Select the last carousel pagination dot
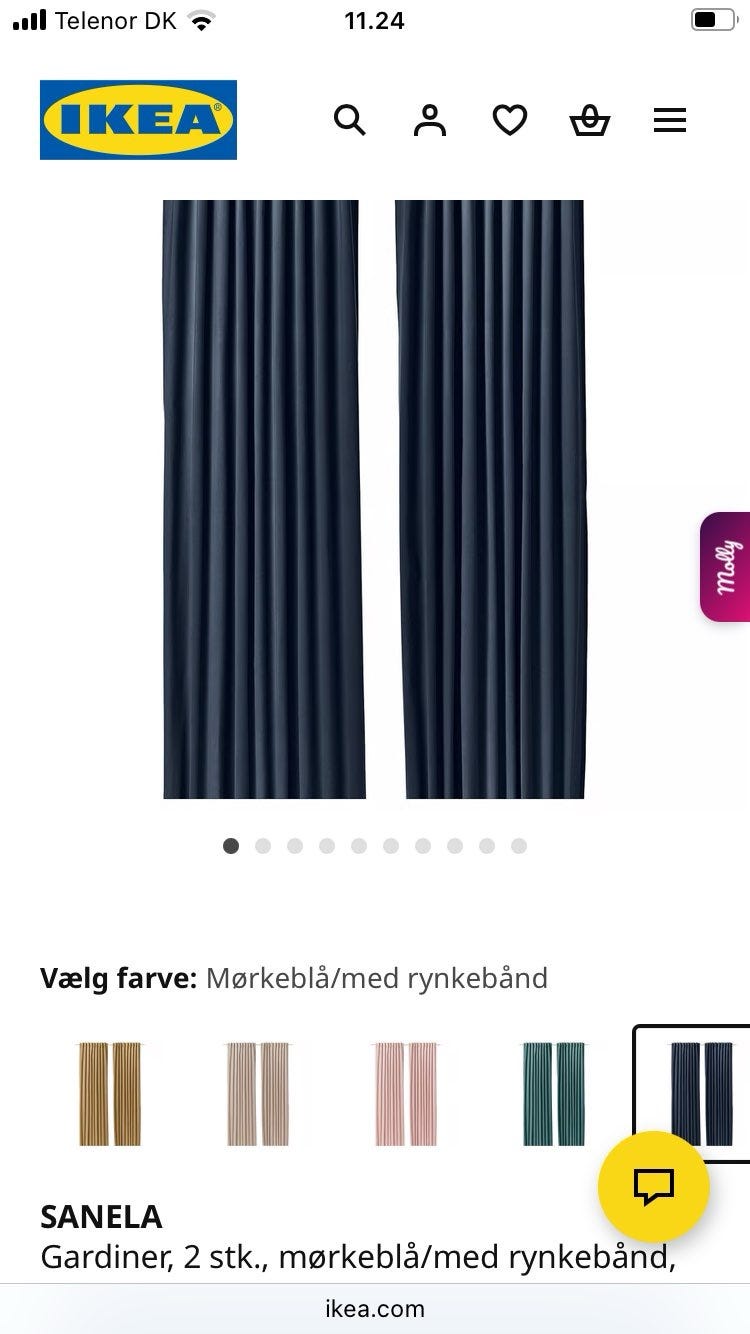Screen dimensions: 750x1334 pyautogui.click(x=519, y=846)
